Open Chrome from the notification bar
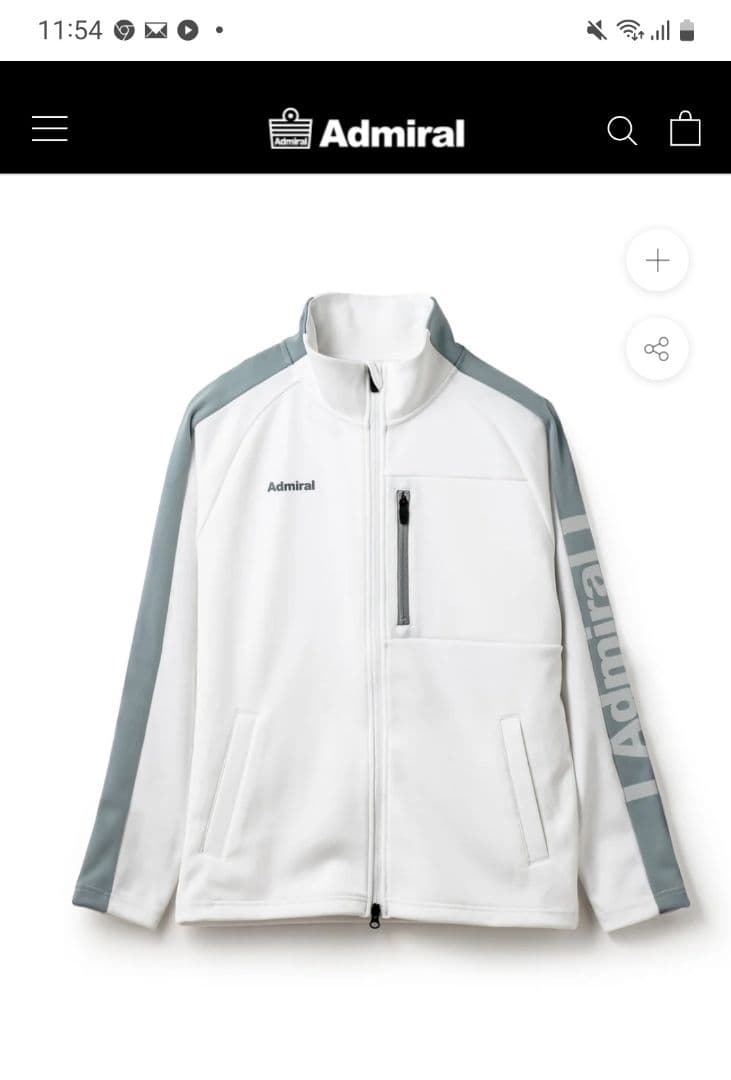Image resolution: width=731 pixels, height=1080 pixels. tap(123, 29)
